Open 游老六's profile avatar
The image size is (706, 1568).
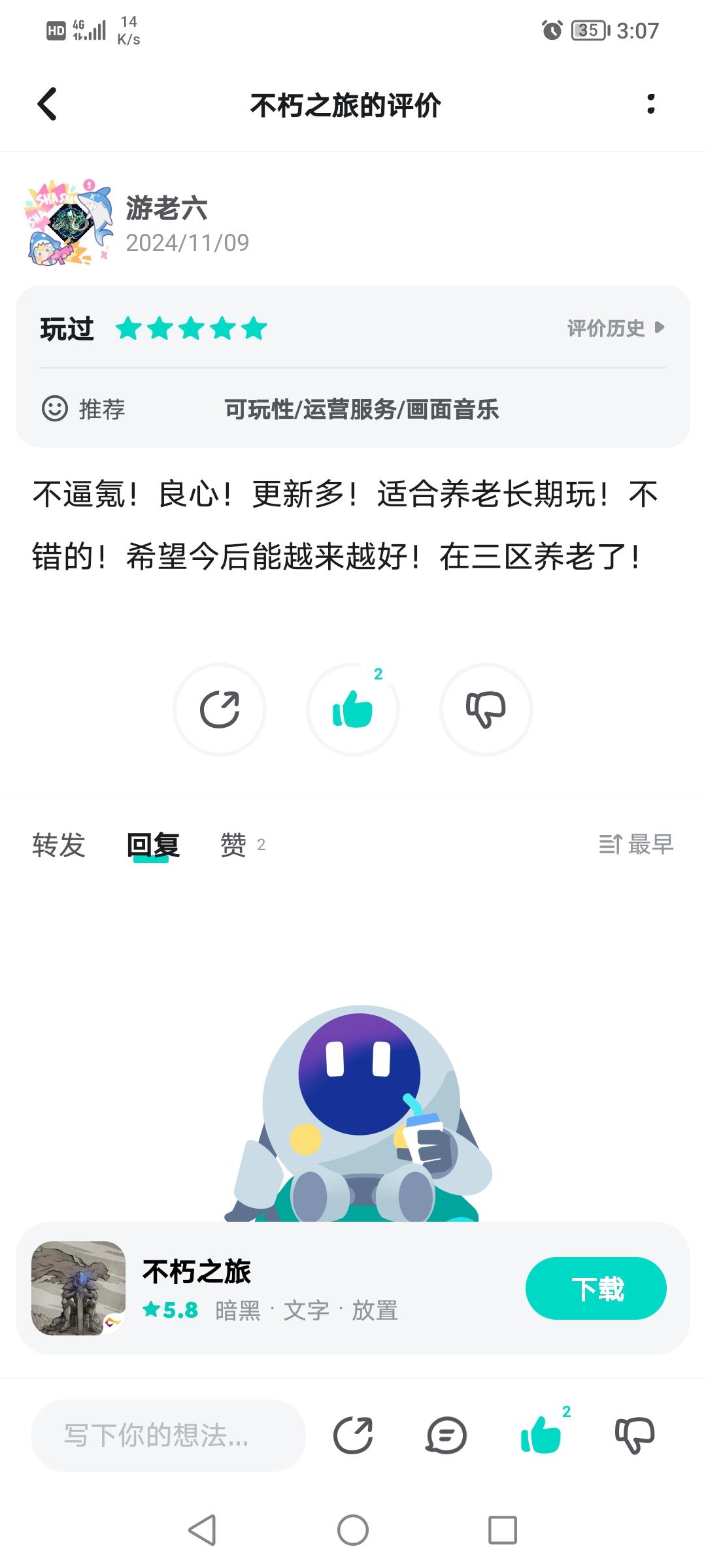point(69,222)
